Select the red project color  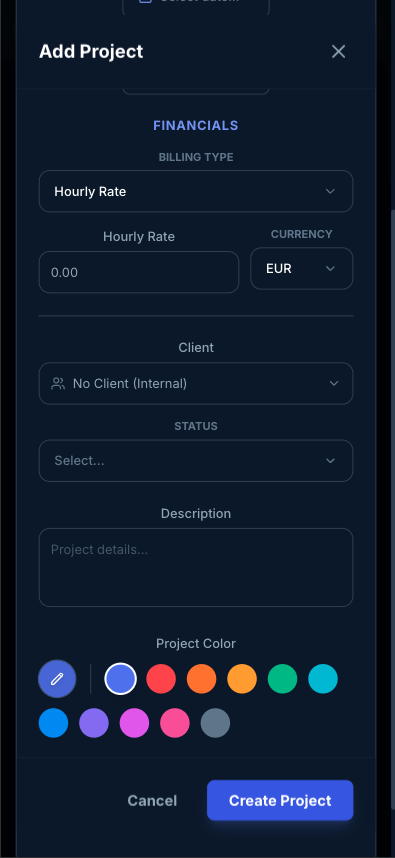point(161,679)
